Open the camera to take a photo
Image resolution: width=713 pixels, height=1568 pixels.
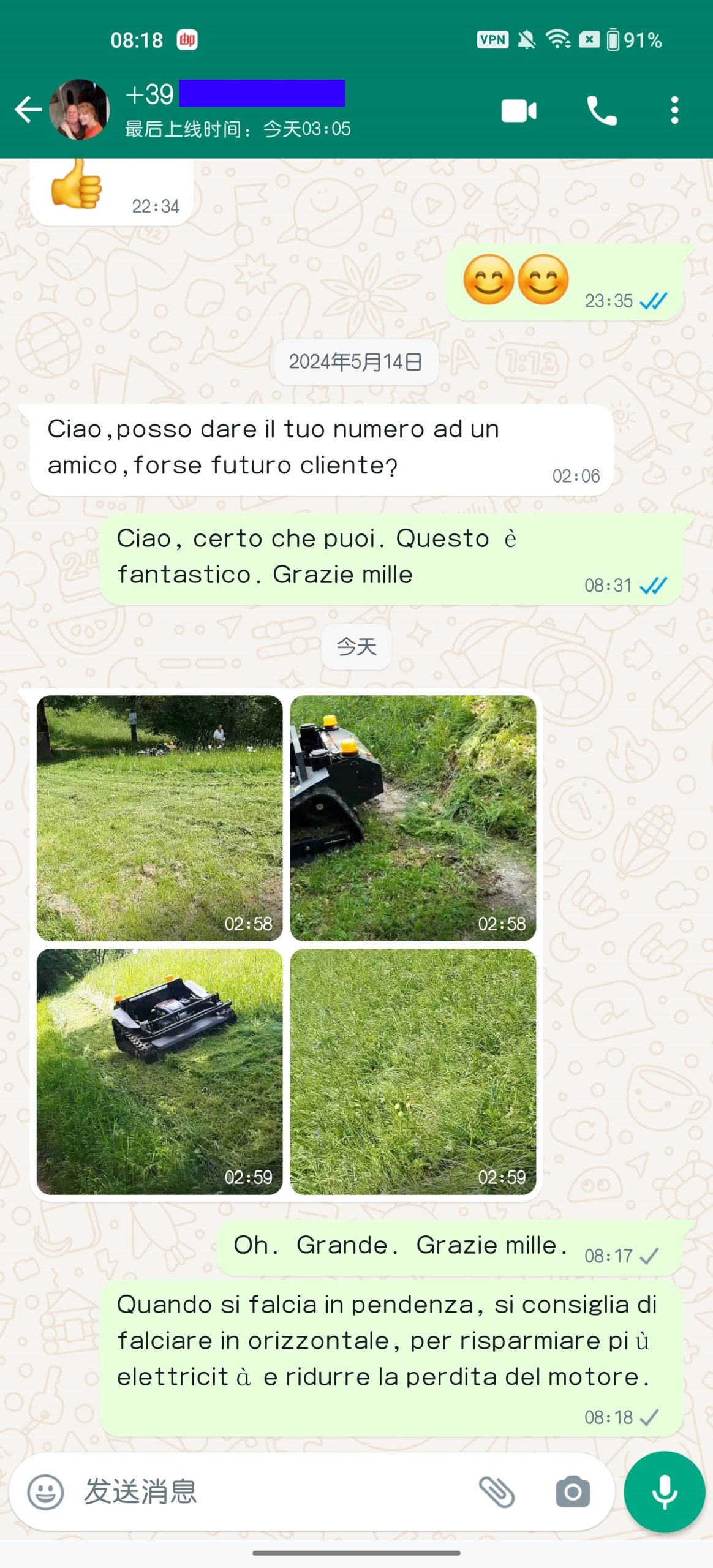click(x=573, y=1491)
